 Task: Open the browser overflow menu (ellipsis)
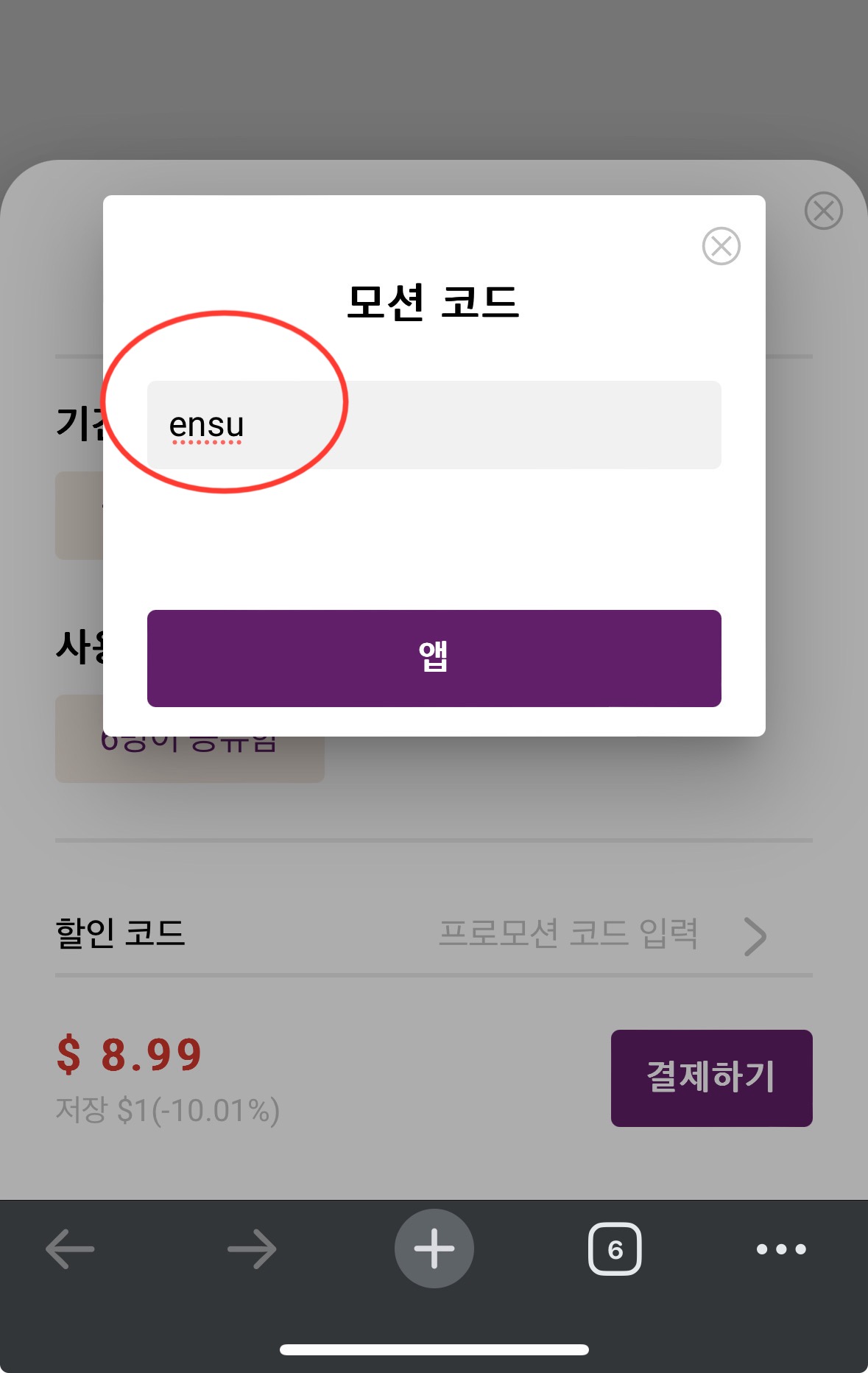pyautogui.click(x=780, y=1248)
